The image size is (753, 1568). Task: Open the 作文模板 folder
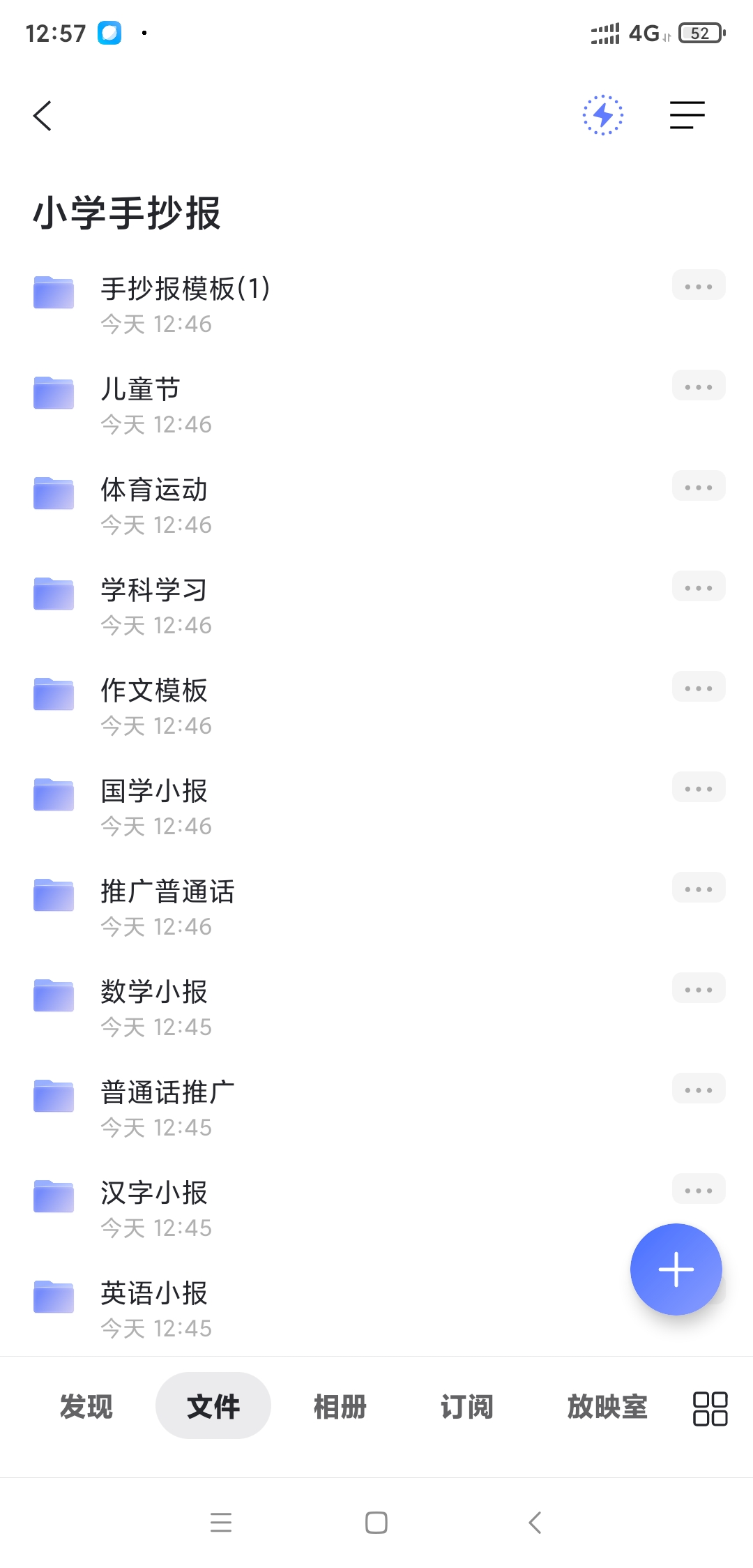(x=154, y=691)
